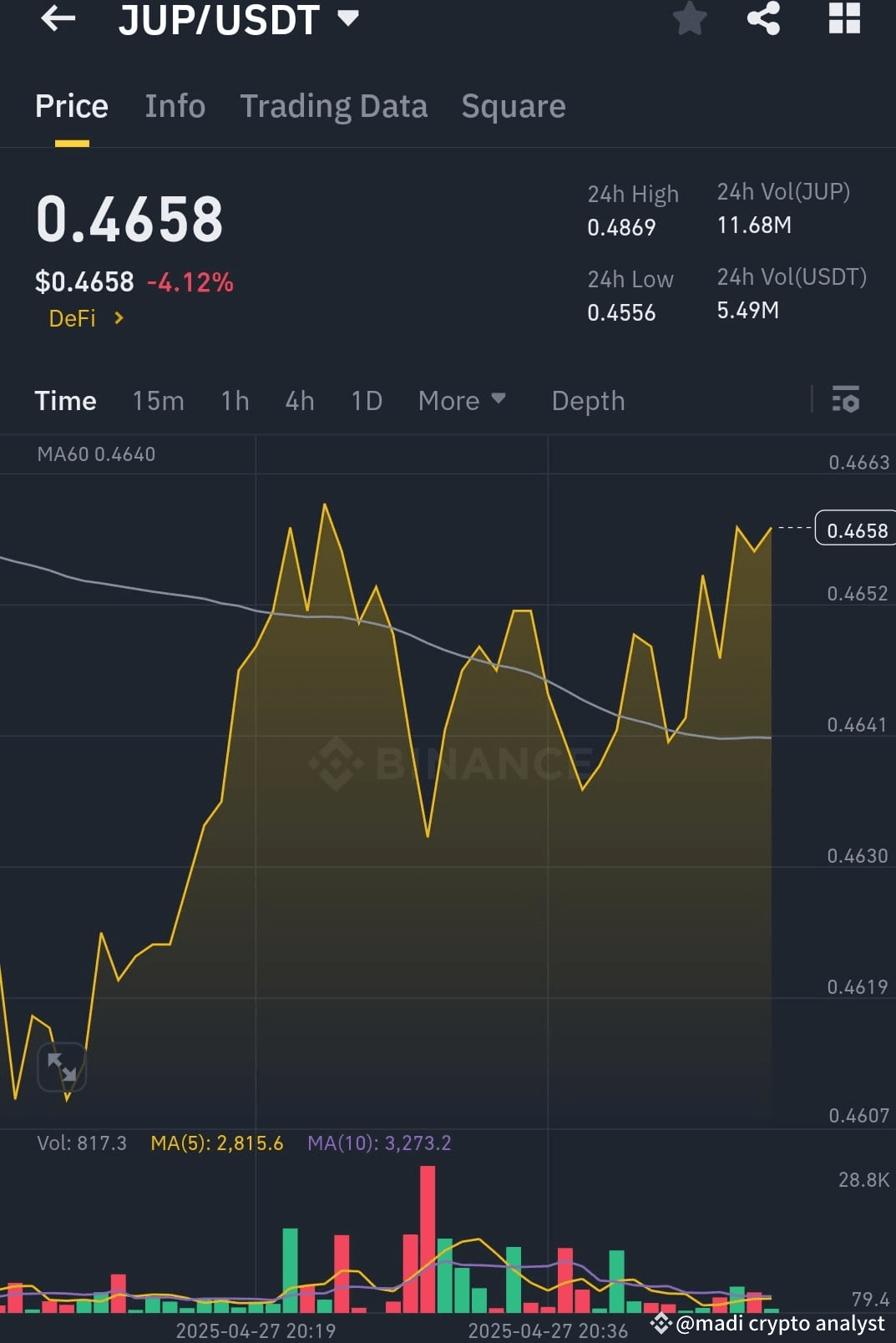Open the Info tab
Screen dimensions: 896x1343
pyautogui.click(x=175, y=105)
